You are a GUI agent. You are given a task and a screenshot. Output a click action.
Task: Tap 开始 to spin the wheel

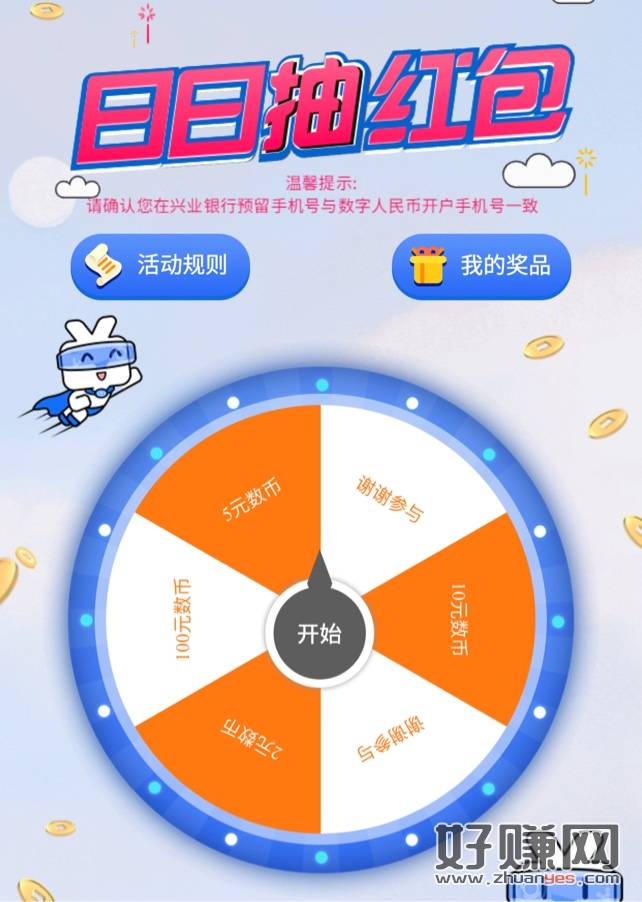pos(320,633)
